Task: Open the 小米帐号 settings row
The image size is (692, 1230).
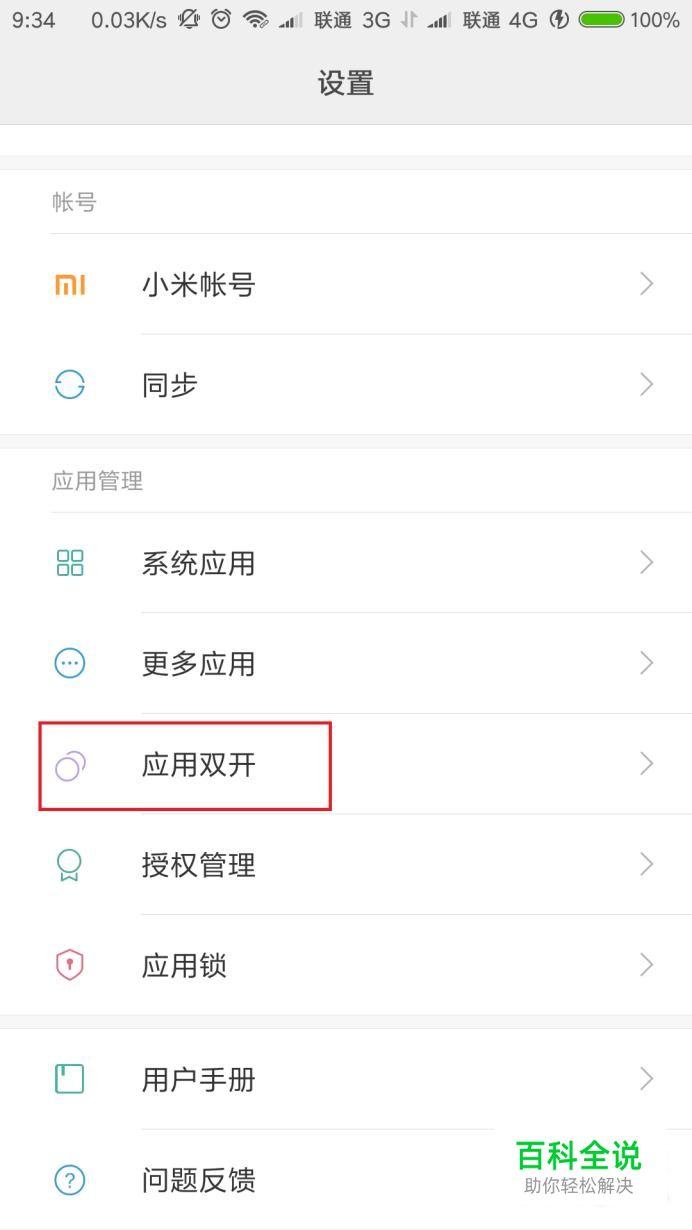Action: point(198,285)
